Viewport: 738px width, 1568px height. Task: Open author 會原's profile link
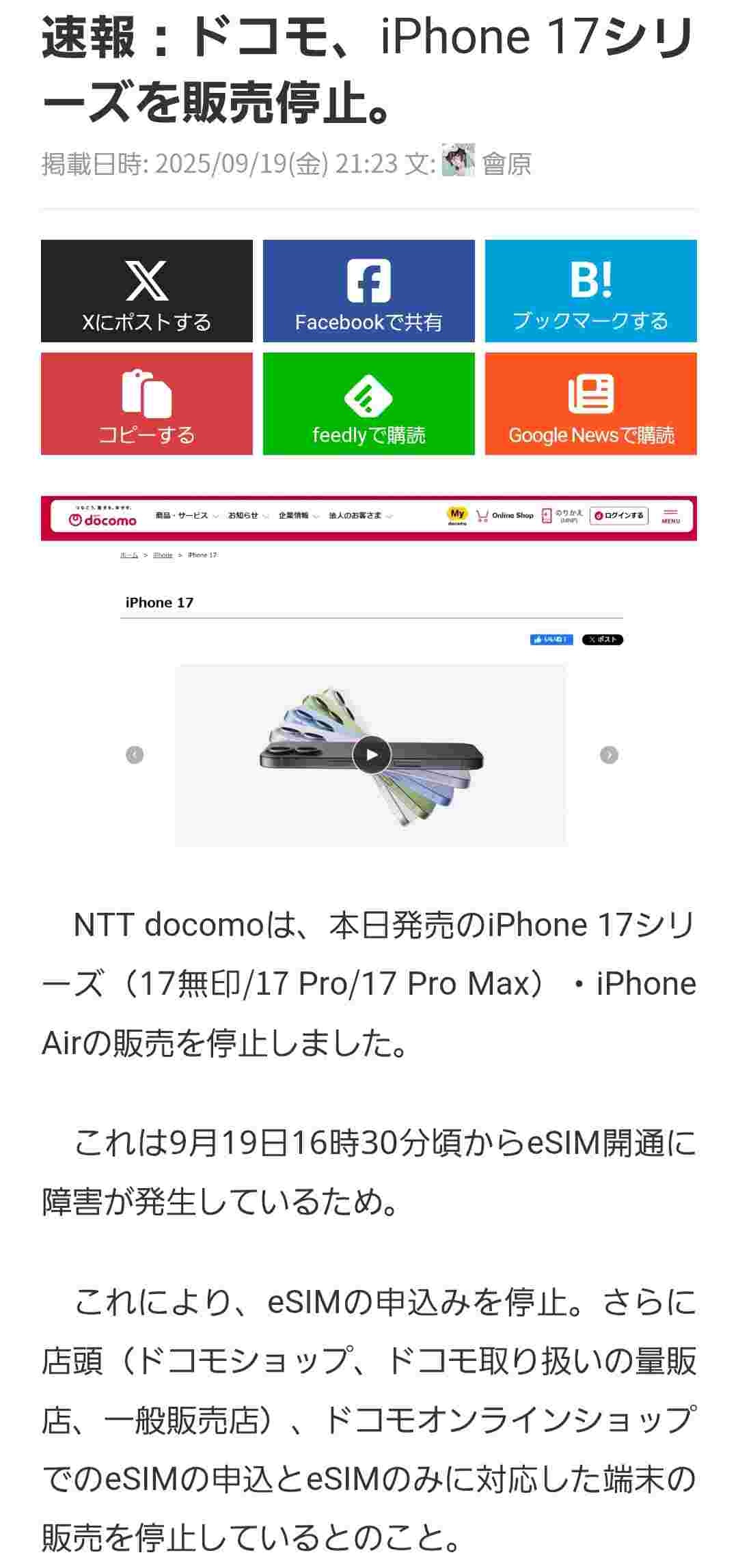pos(506,164)
